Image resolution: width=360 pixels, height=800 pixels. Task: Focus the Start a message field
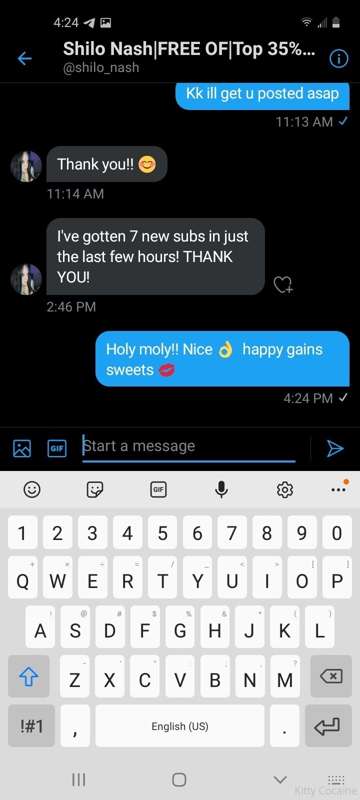[x=189, y=446]
